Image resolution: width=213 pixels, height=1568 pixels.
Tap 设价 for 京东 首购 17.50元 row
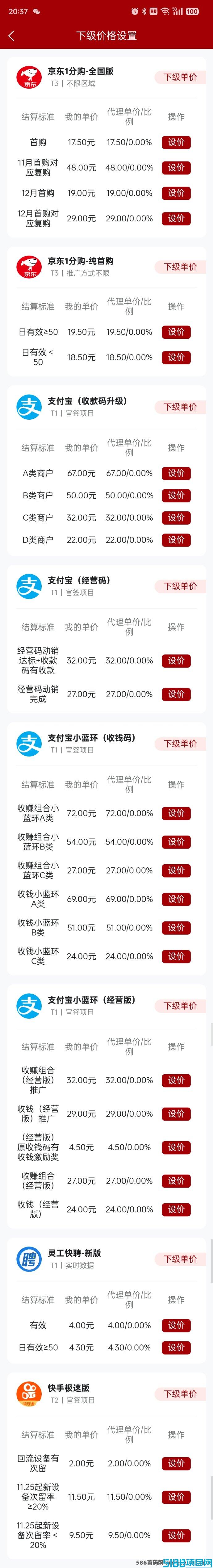[x=176, y=142]
